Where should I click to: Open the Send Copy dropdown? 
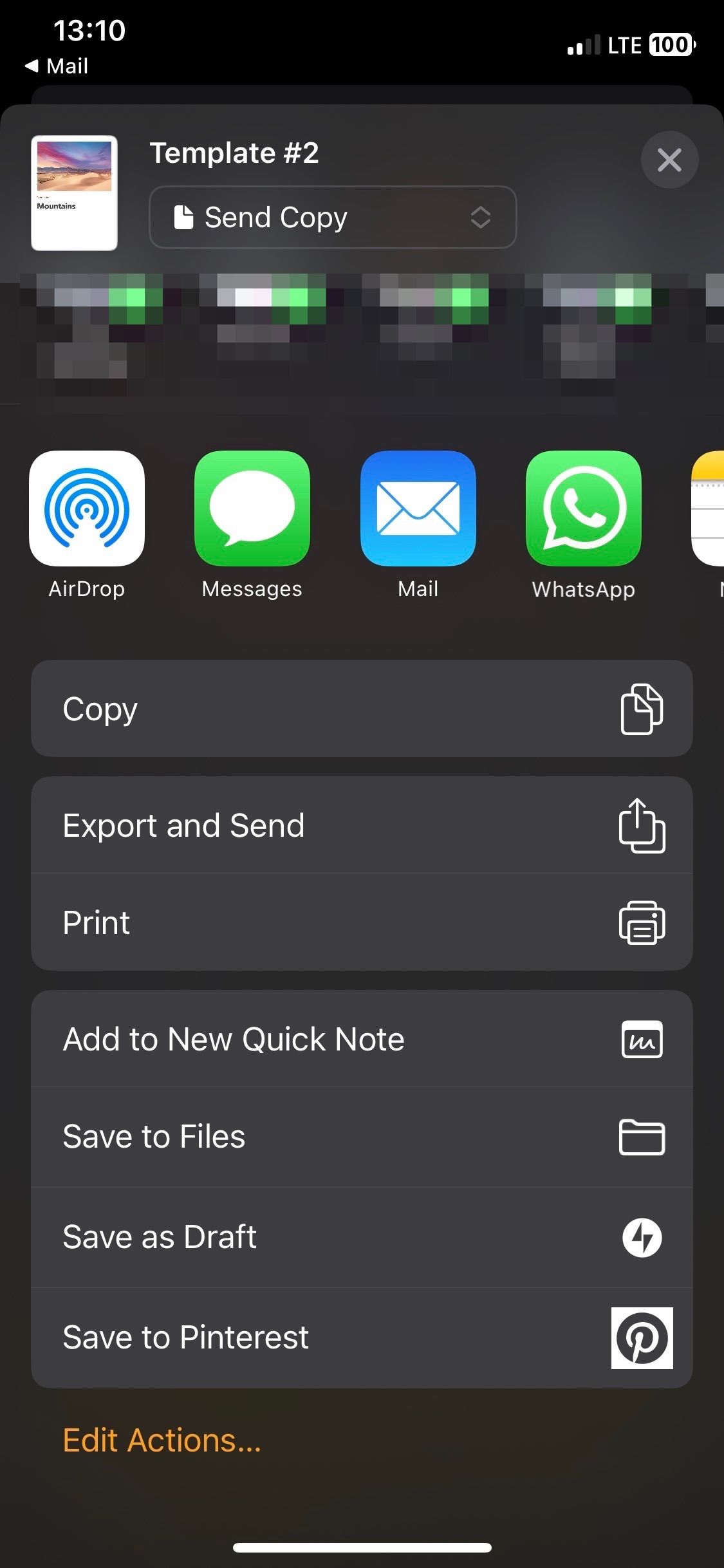point(333,218)
